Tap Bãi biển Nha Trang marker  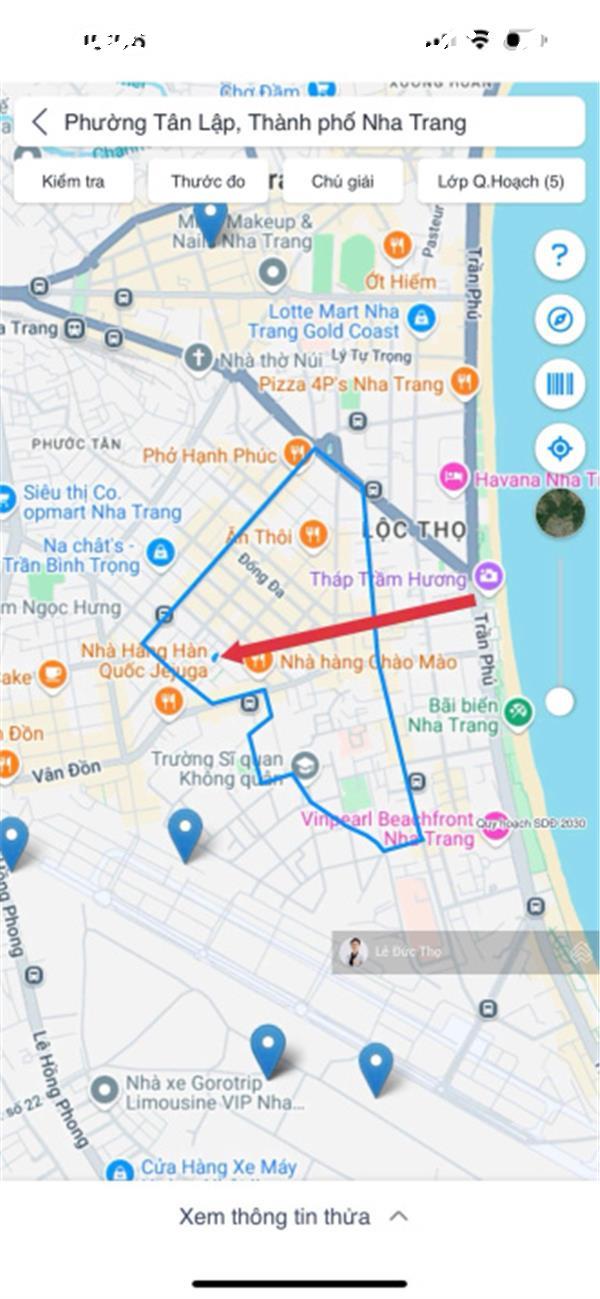pos(517,712)
